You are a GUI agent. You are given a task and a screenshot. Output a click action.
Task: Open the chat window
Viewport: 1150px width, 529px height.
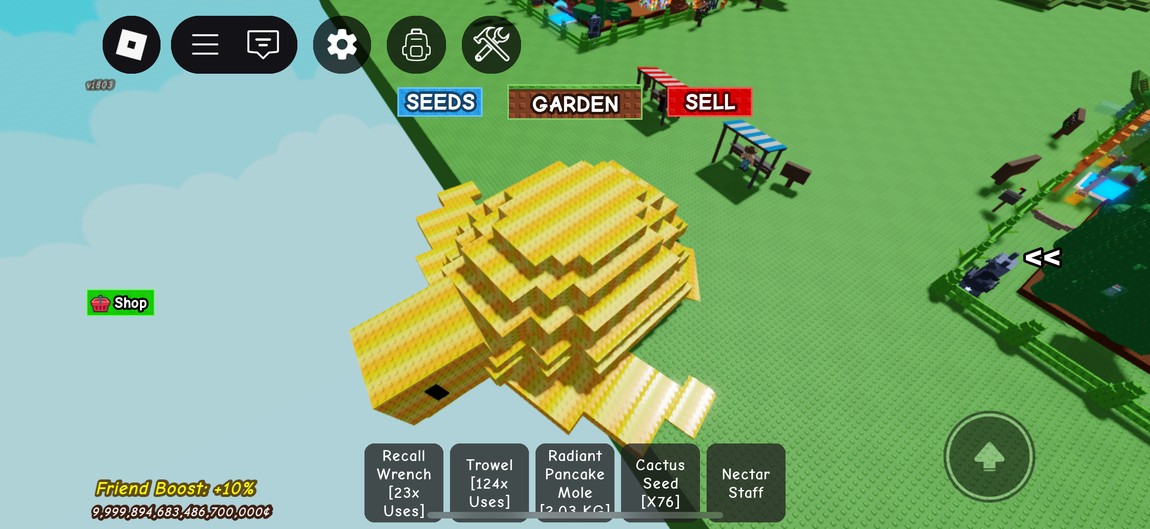(263, 45)
